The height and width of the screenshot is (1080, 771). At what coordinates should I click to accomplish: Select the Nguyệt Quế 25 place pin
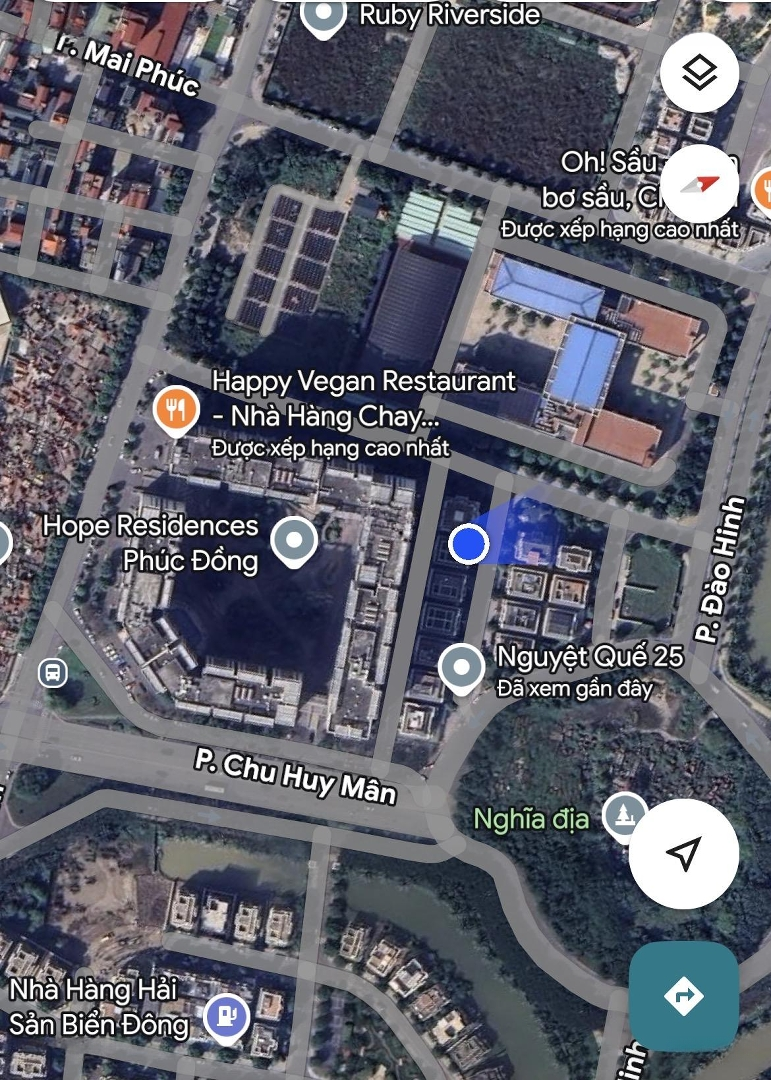[461, 669]
